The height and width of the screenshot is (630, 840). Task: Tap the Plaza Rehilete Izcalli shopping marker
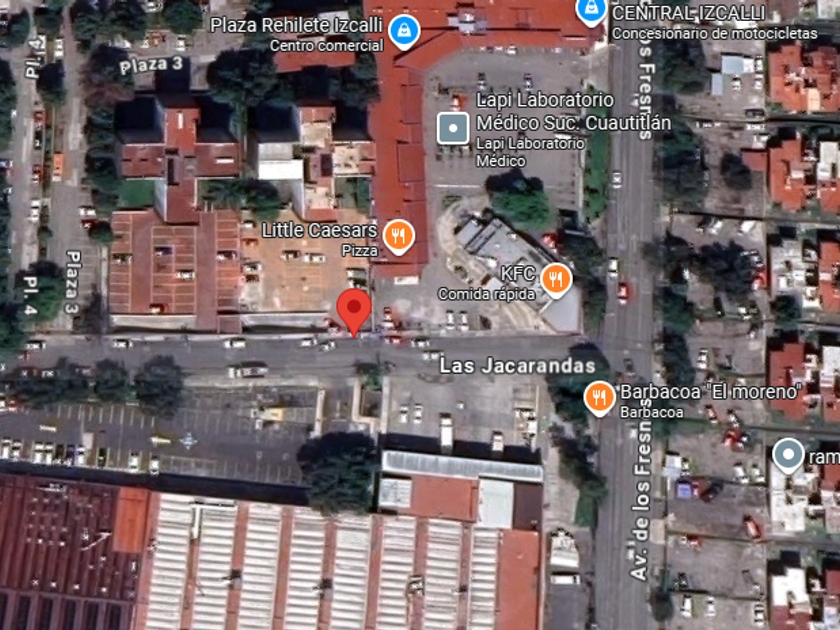click(404, 30)
